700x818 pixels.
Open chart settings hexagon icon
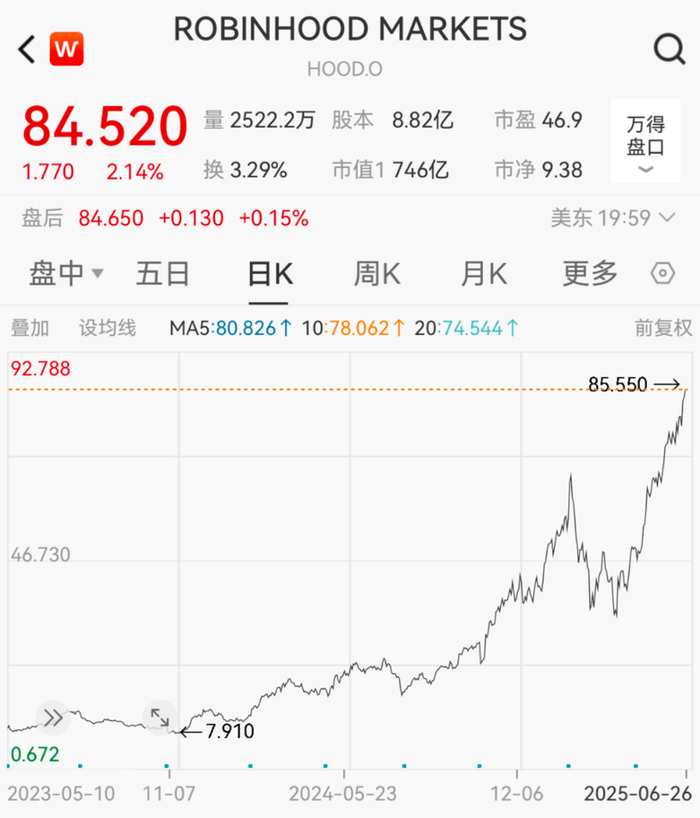(x=662, y=273)
